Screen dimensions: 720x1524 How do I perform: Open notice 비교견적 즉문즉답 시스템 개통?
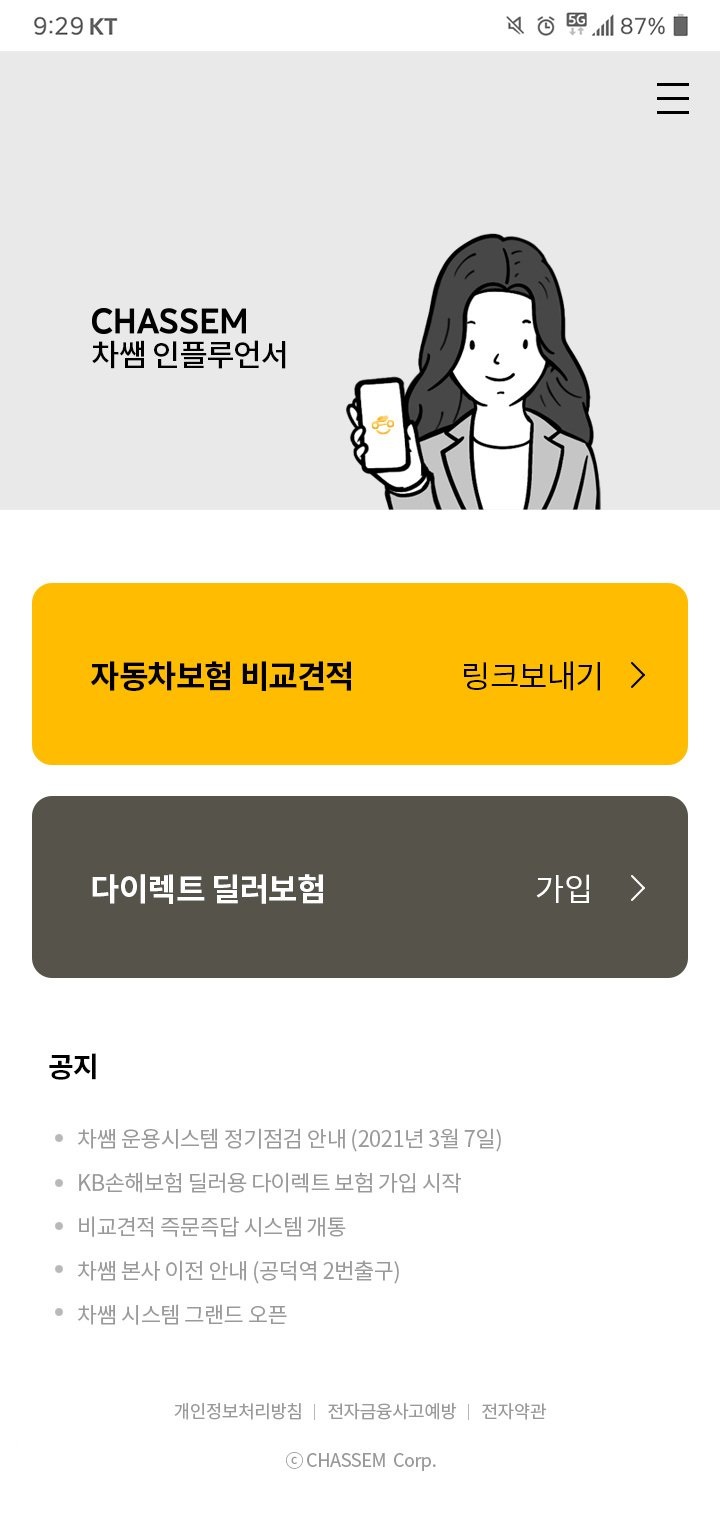coord(211,1226)
